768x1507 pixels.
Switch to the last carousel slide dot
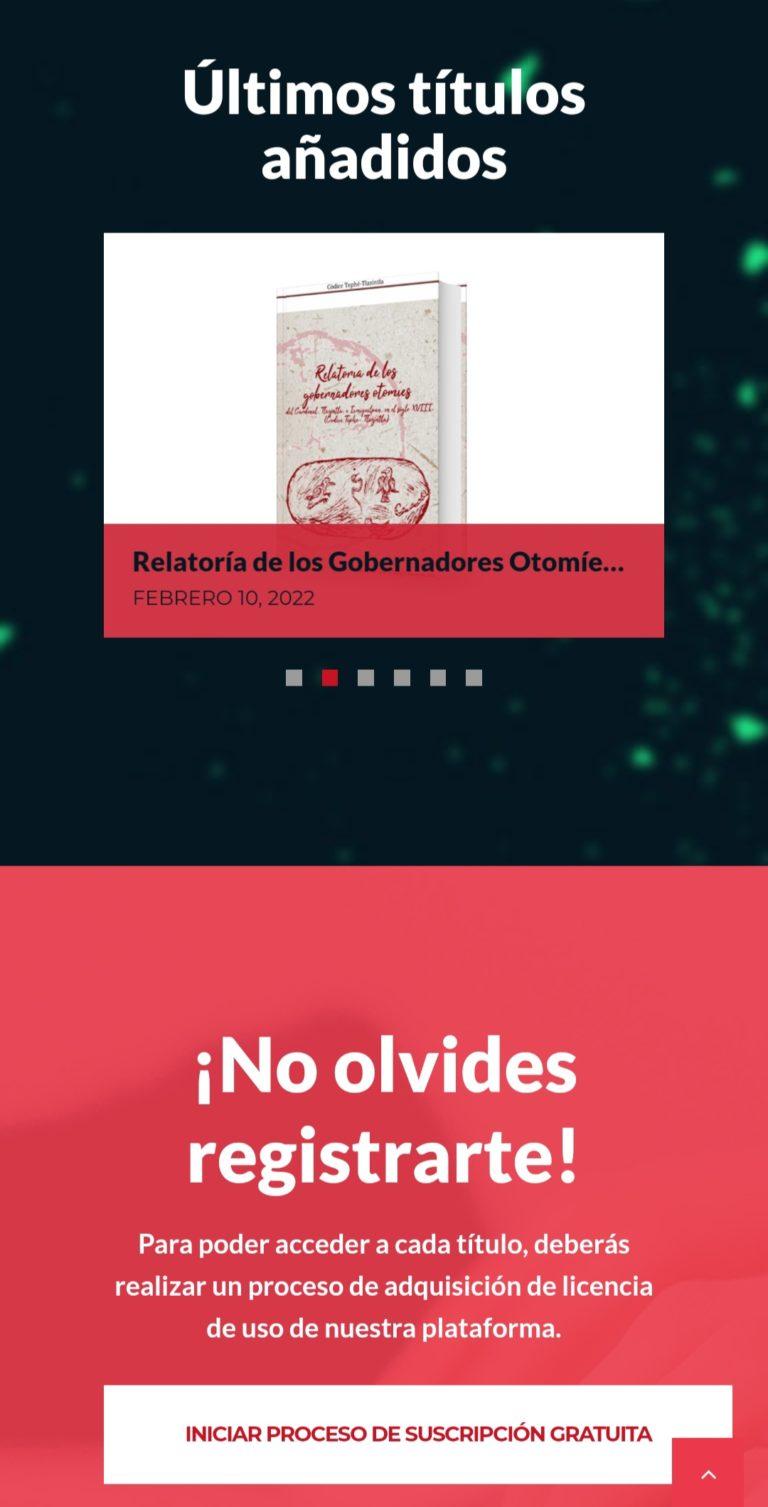click(474, 678)
